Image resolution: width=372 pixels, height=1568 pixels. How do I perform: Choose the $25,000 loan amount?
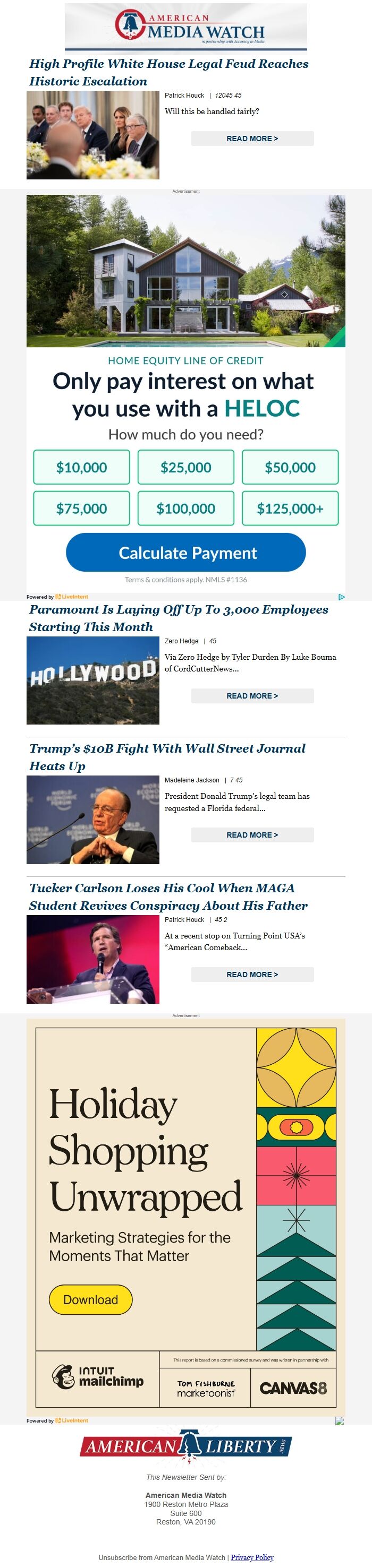coord(186,467)
